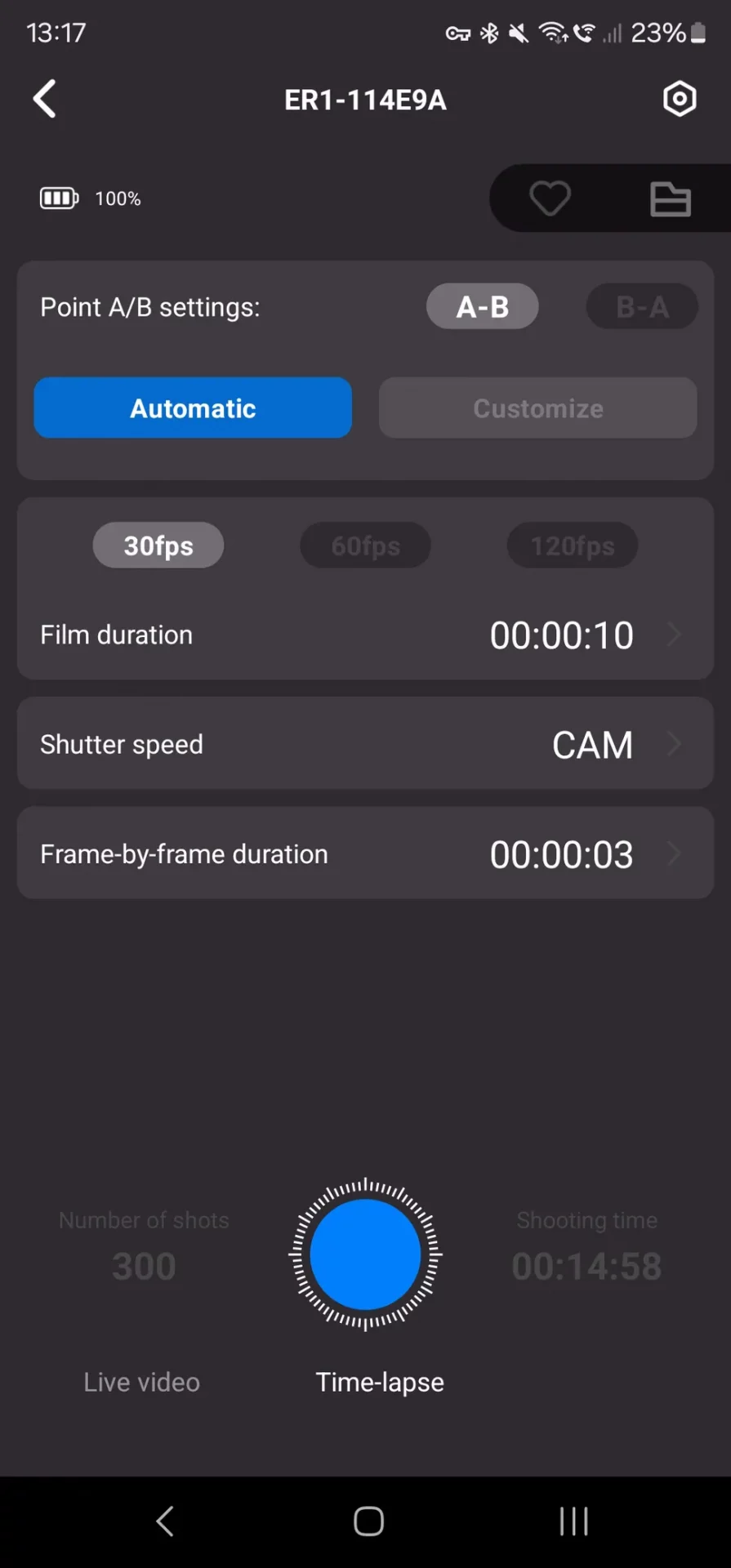Viewport: 731px width, 1568px height.
Task: Switch direction to B-A
Action: 642,307
